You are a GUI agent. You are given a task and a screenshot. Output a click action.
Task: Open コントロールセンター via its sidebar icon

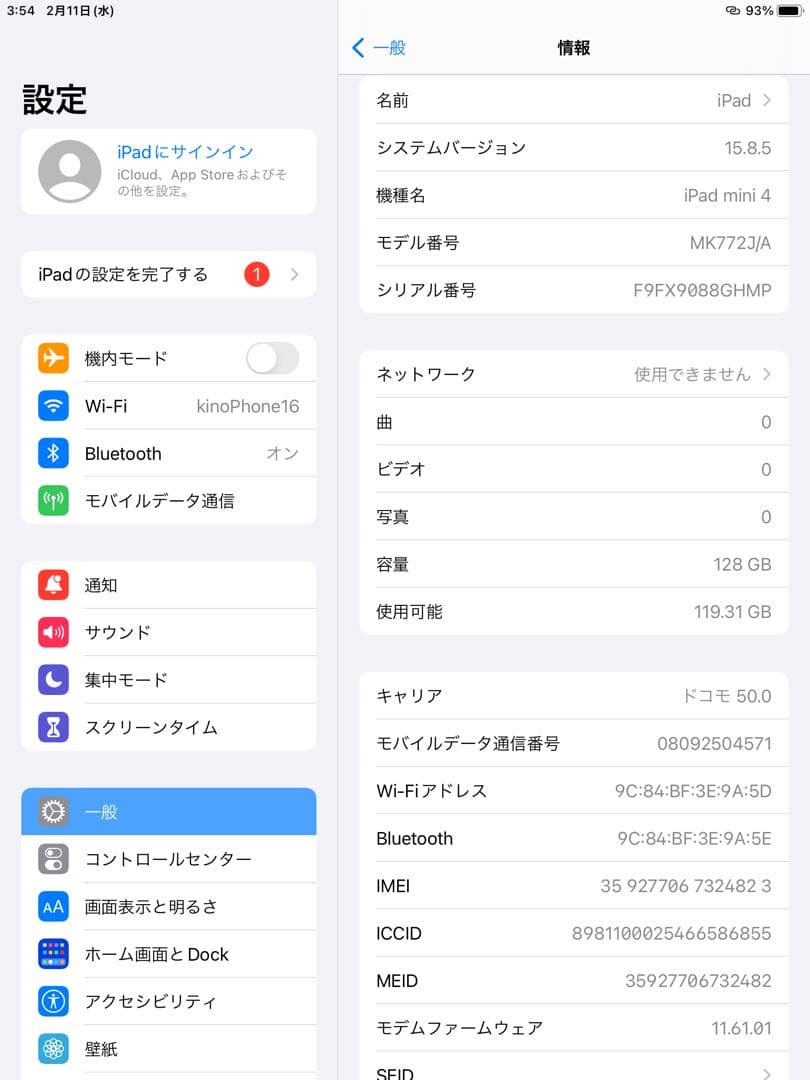(53, 859)
